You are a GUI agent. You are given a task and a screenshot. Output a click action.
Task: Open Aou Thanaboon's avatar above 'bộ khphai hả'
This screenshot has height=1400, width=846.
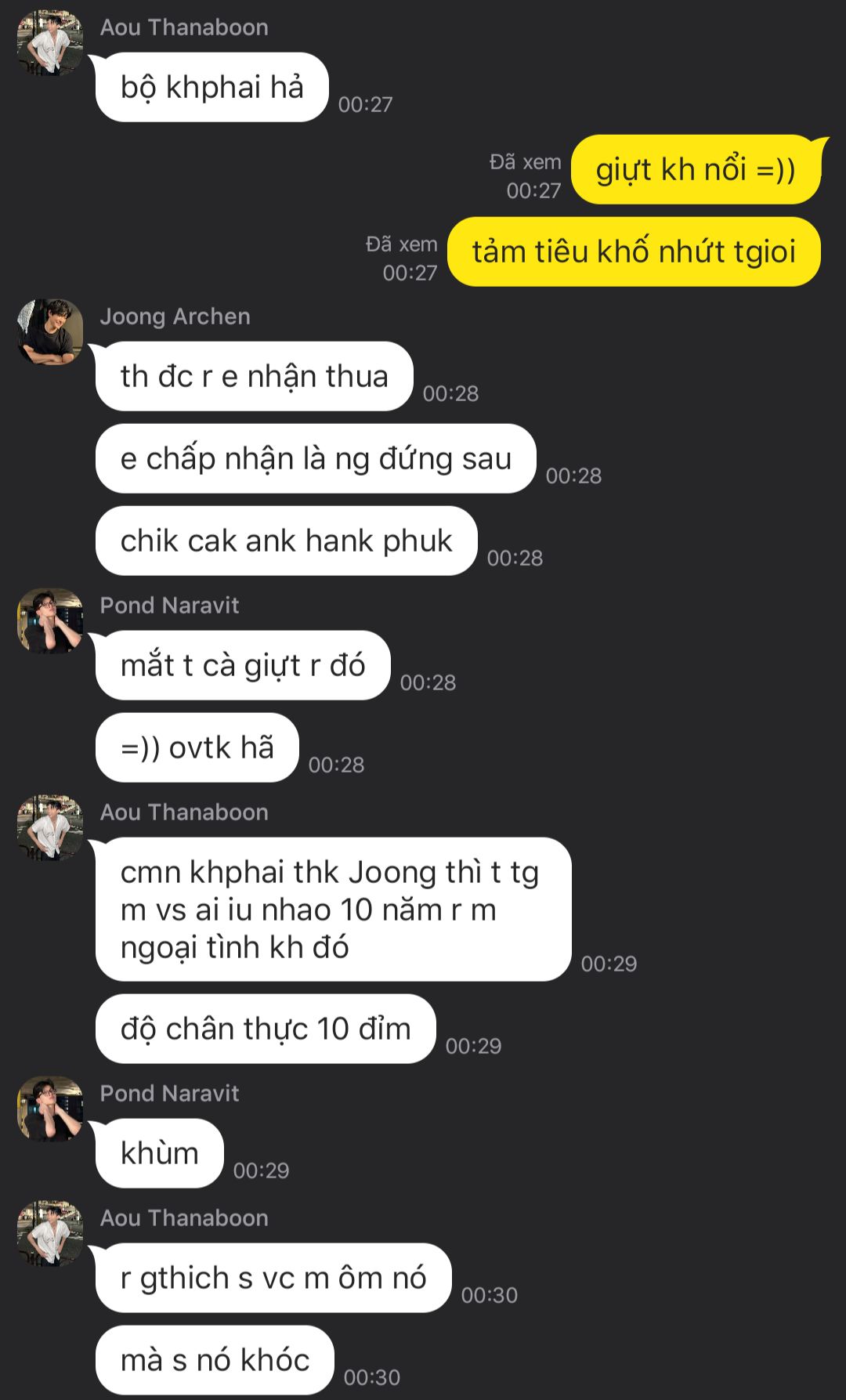click(50, 42)
